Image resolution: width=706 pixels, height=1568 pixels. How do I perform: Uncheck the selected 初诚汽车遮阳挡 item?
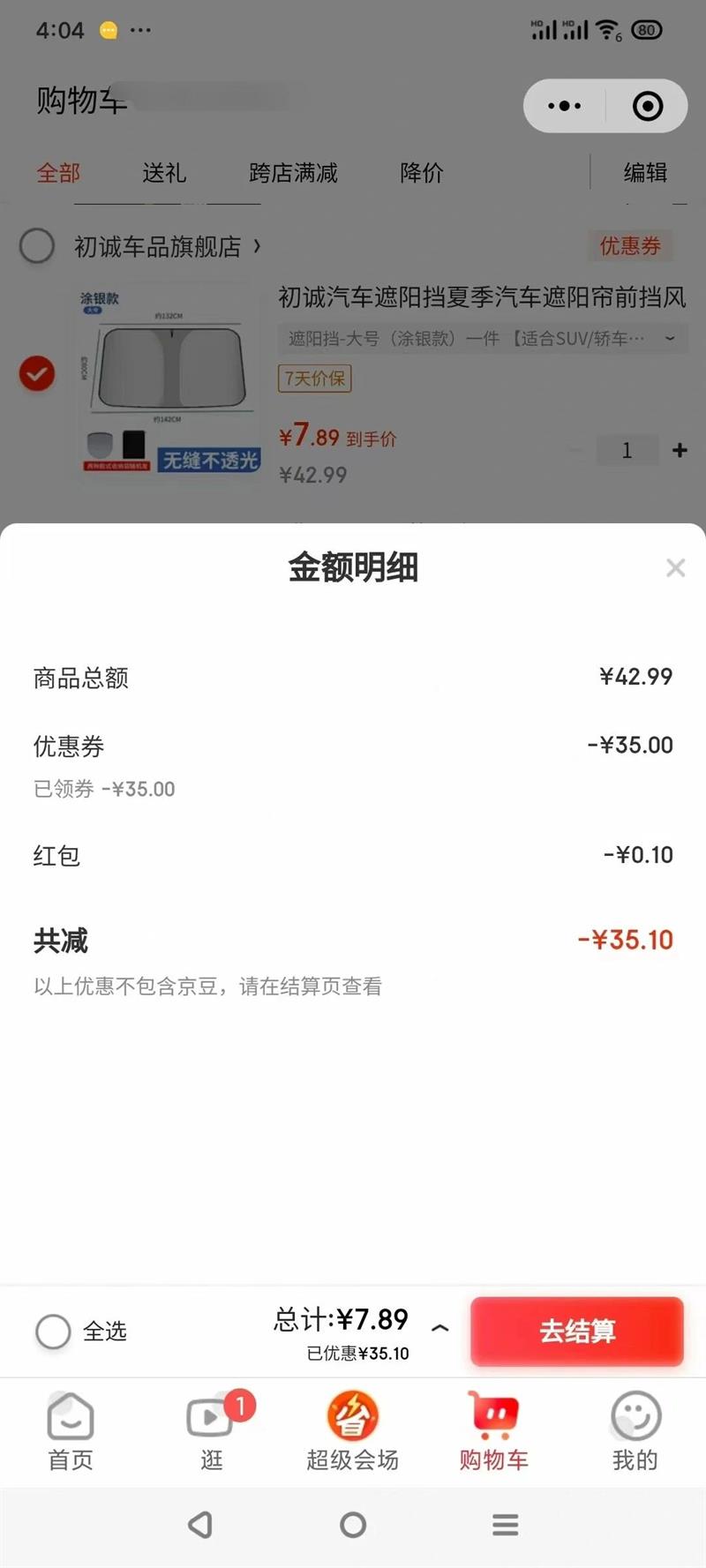click(37, 373)
